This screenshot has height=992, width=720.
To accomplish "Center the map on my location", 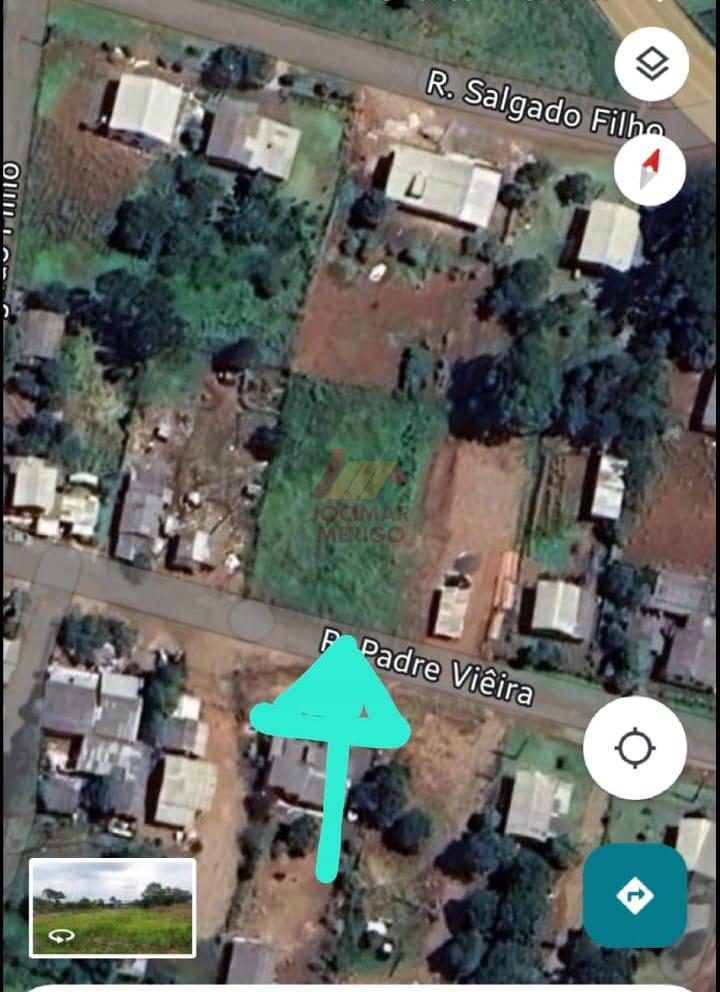I will pos(634,747).
